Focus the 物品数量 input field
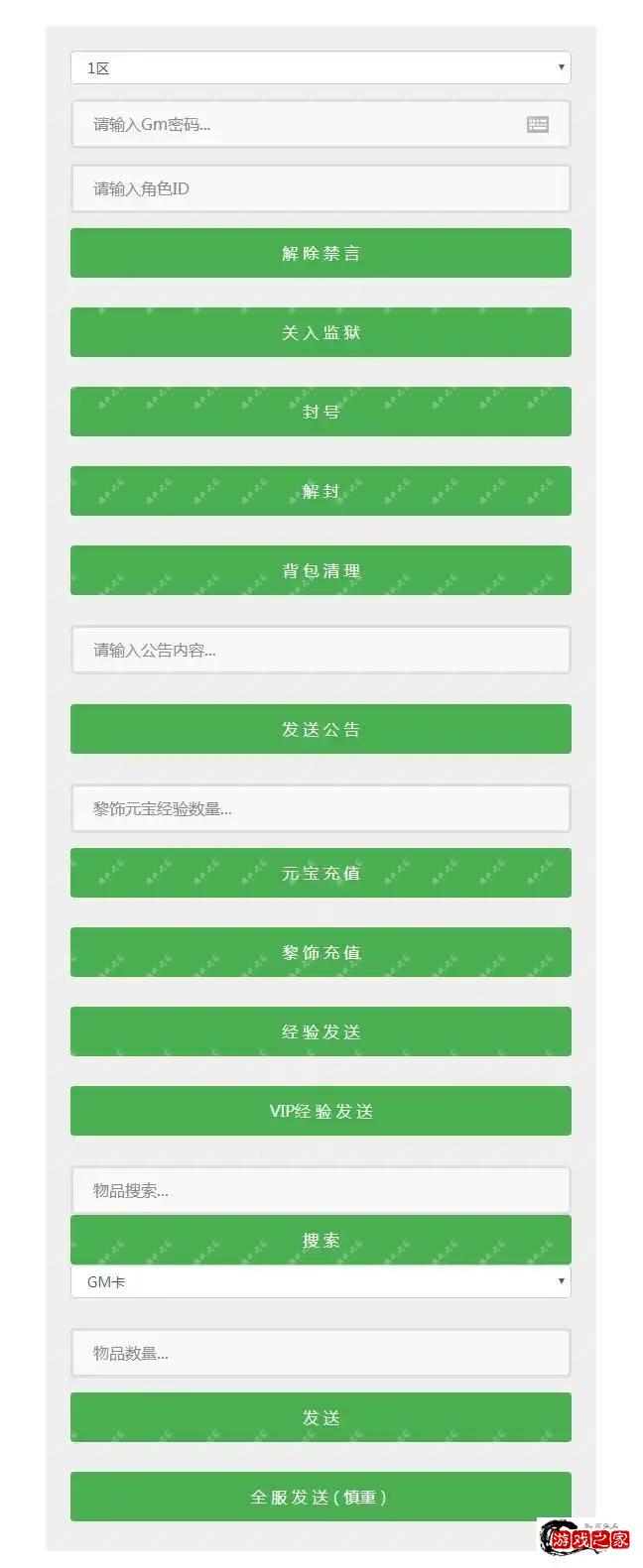Viewport: 643px width, 1568px height. 320,1353
